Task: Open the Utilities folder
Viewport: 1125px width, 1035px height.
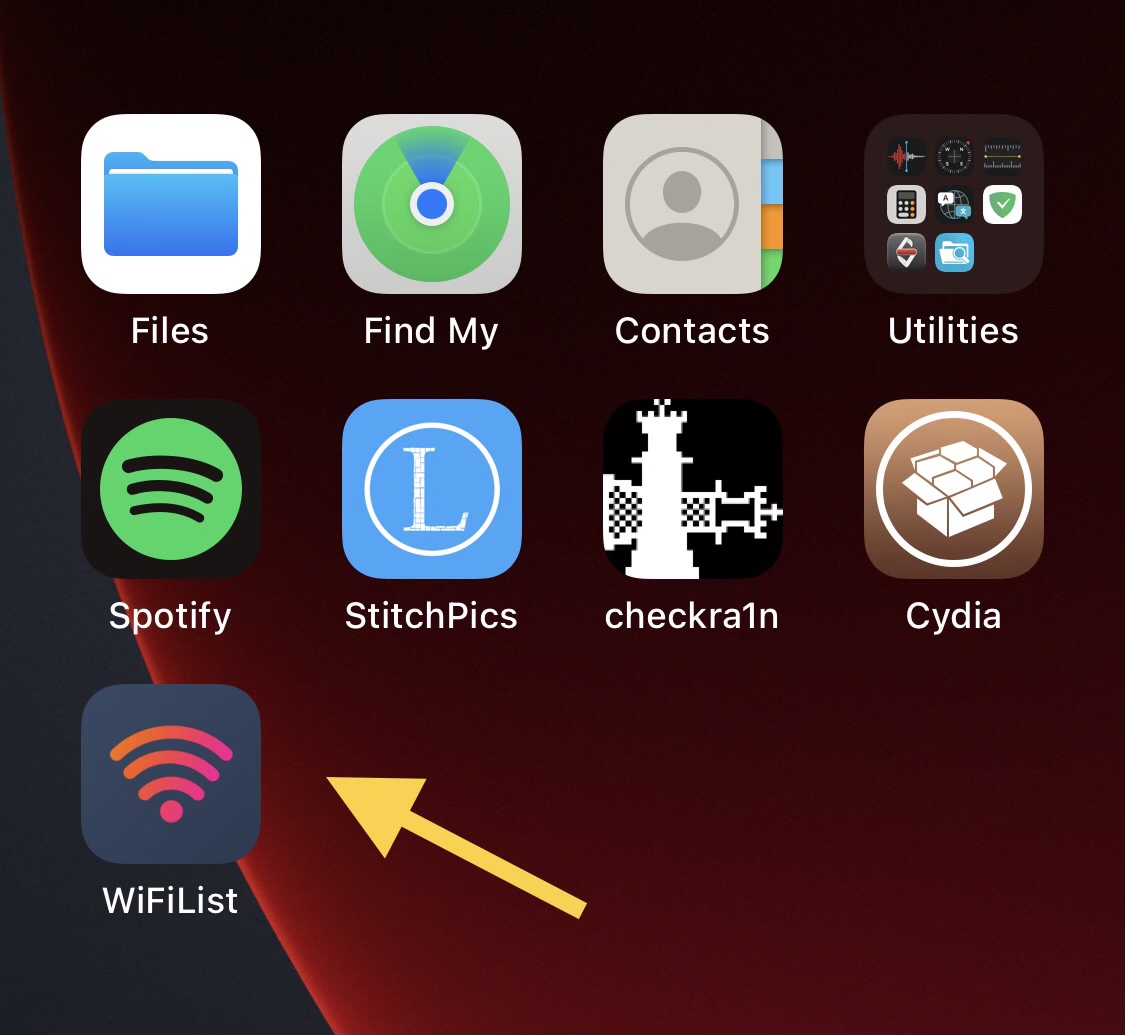Action: 953,204
